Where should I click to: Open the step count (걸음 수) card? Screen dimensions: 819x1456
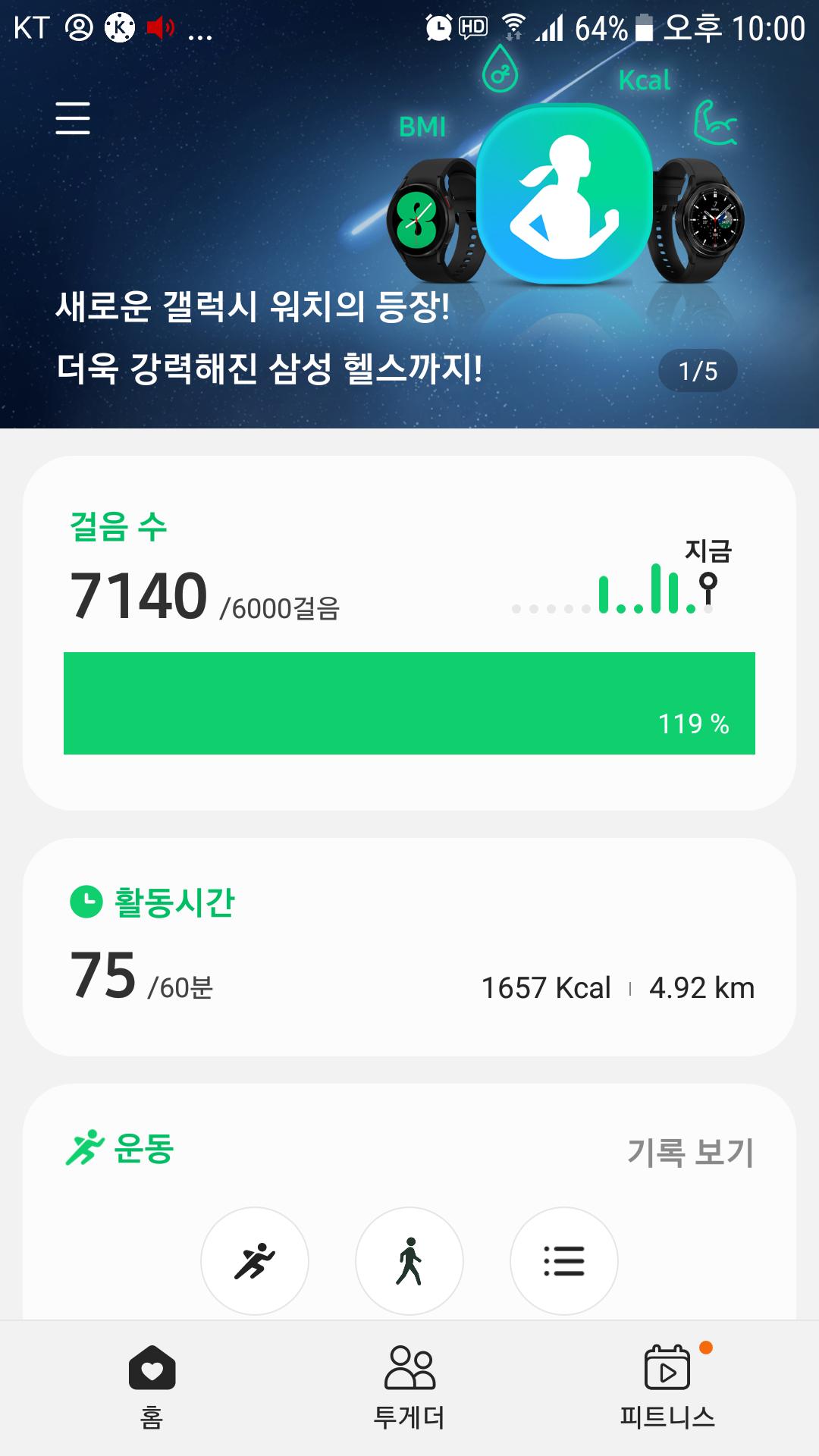pos(409,632)
